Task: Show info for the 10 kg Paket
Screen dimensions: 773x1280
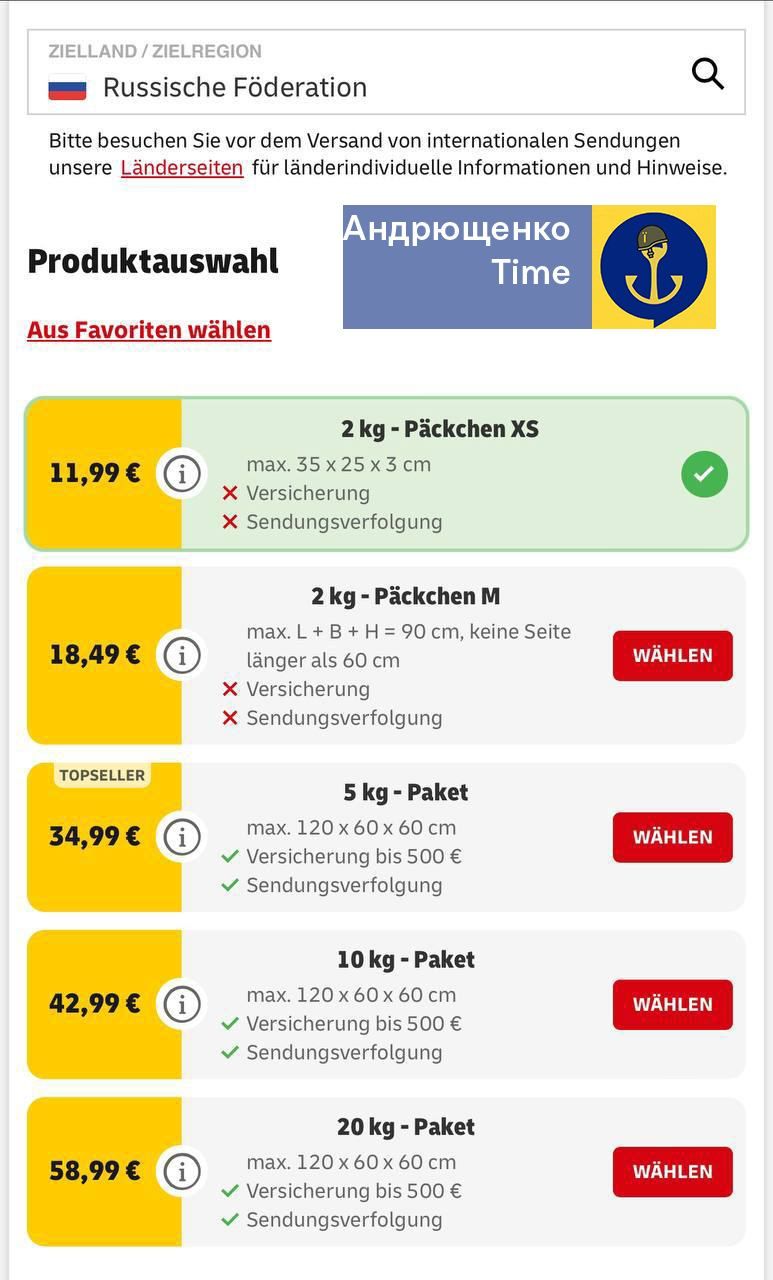Action: (182, 1004)
